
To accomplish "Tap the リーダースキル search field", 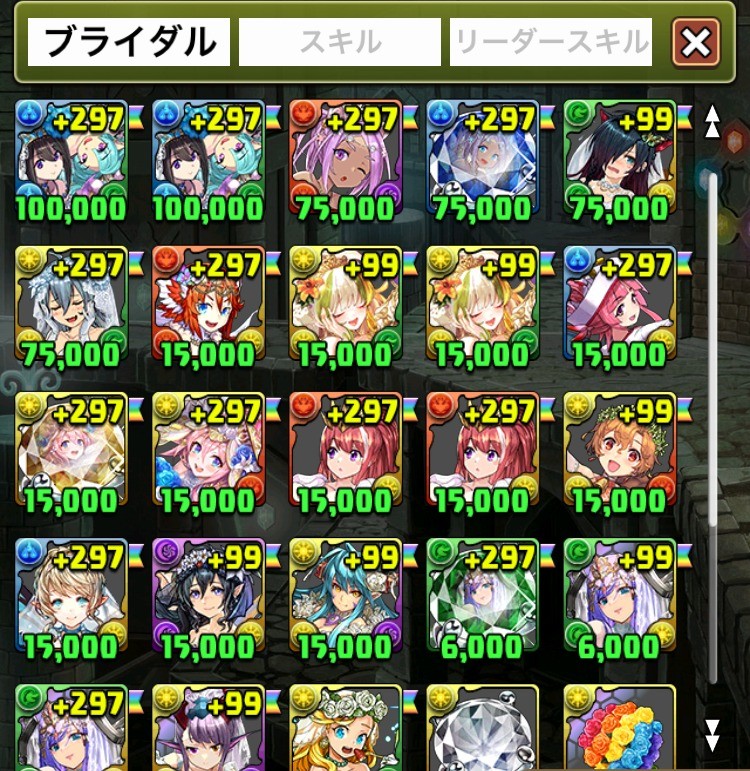I will coord(551,42).
